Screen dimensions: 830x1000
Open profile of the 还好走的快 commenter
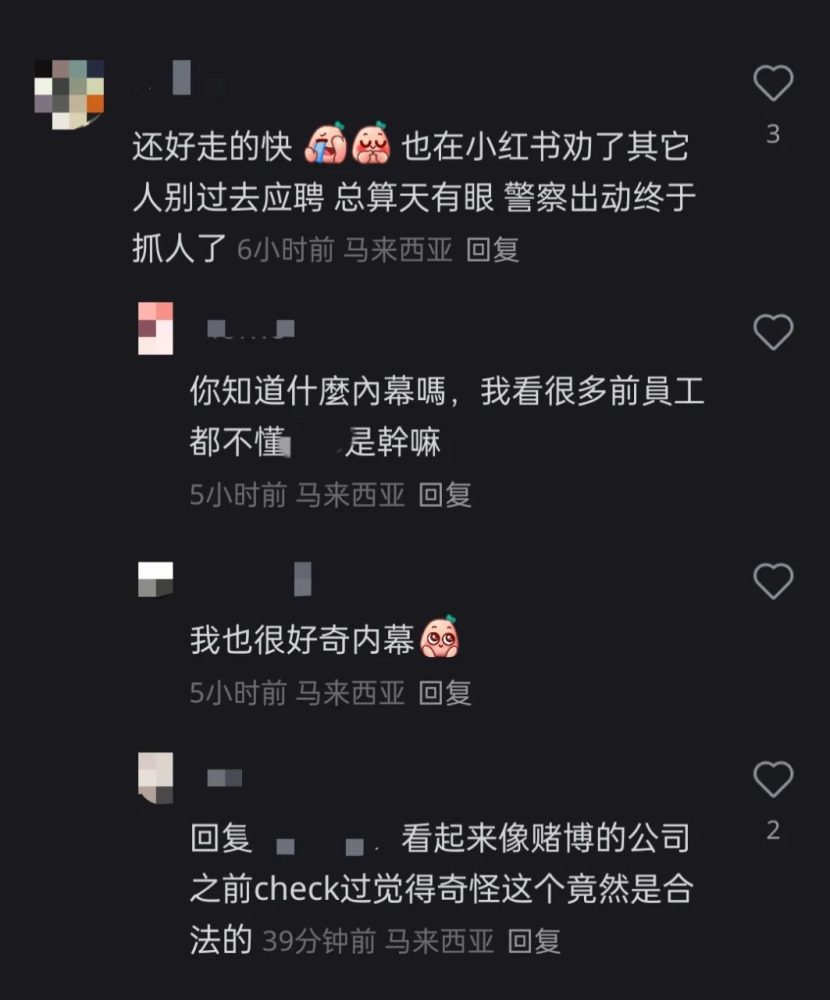(x=69, y=93)
